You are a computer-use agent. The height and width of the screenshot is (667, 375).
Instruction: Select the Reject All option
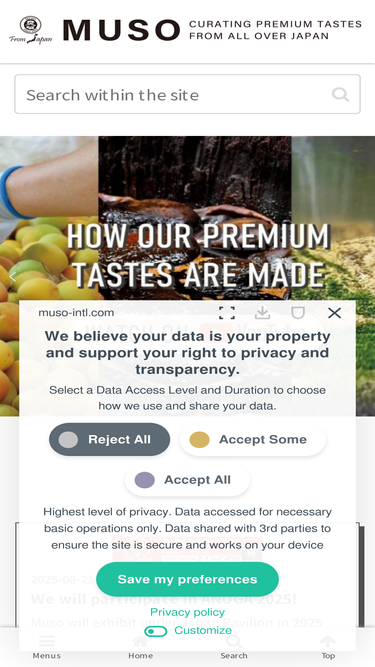[x=109, y=439]
